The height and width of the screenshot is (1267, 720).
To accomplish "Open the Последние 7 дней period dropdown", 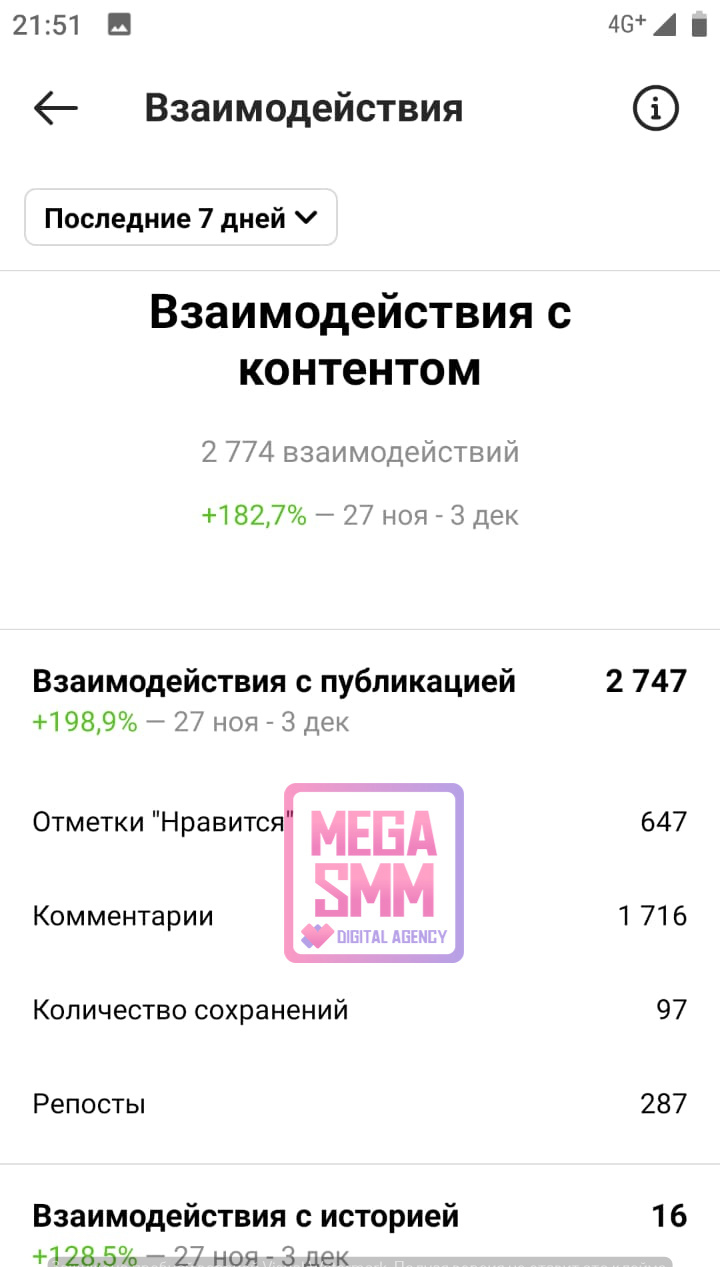I will coord(181,218).
